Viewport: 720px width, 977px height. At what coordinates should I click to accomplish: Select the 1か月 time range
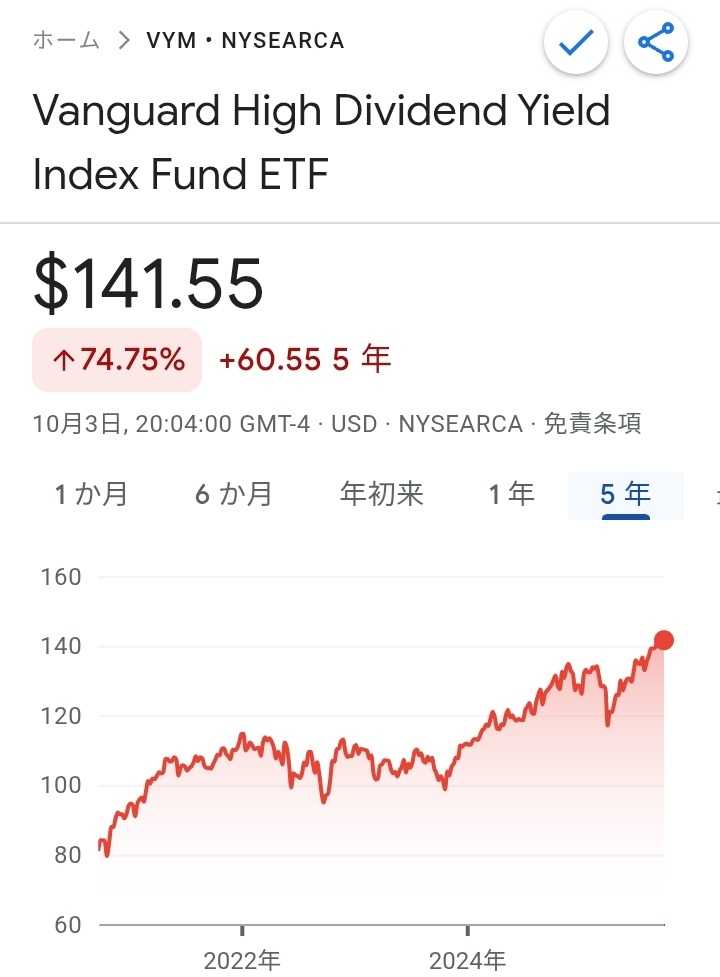(x=91, y=494)
